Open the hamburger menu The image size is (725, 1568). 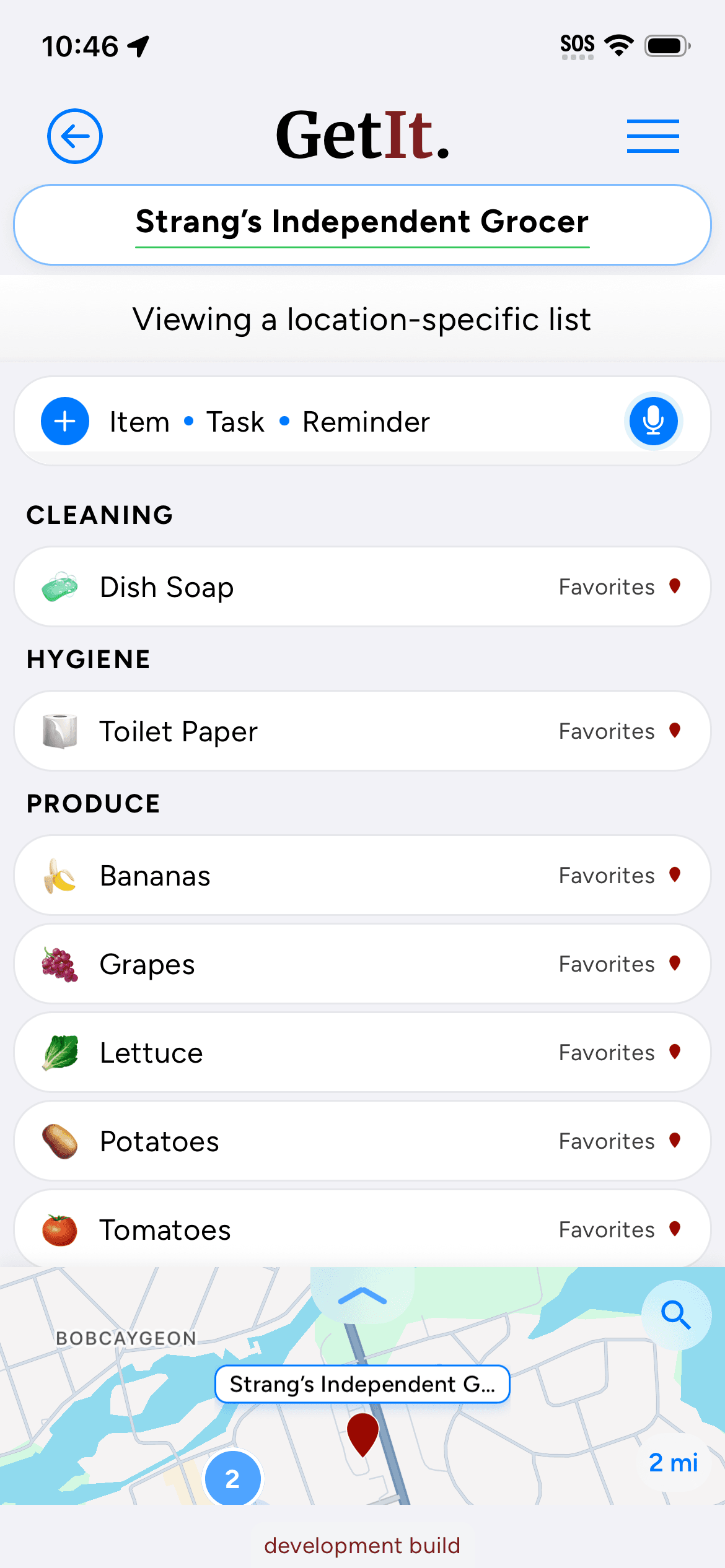click(x=653, y=134)
